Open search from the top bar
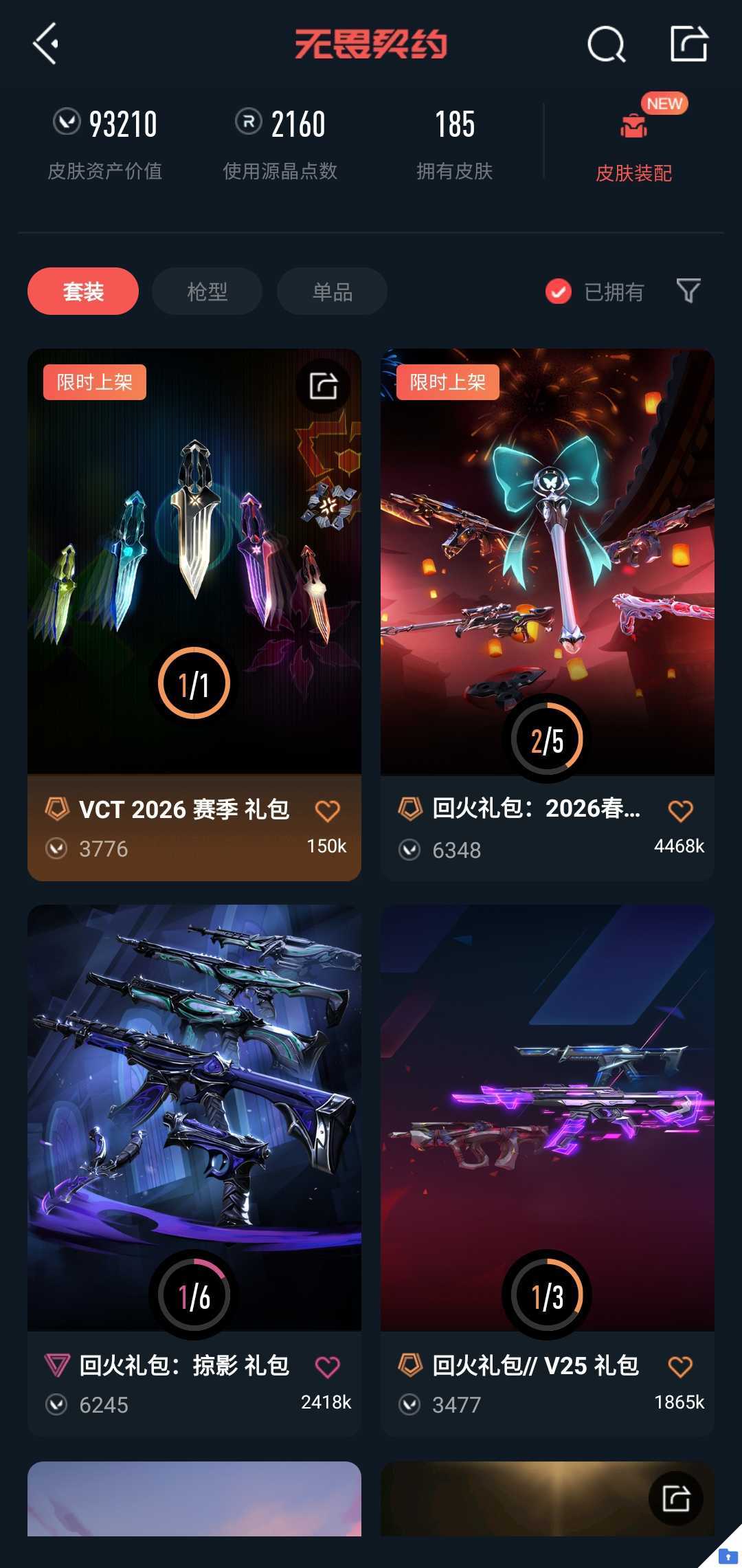This screenshot has height=1568, width=742. 606,45
